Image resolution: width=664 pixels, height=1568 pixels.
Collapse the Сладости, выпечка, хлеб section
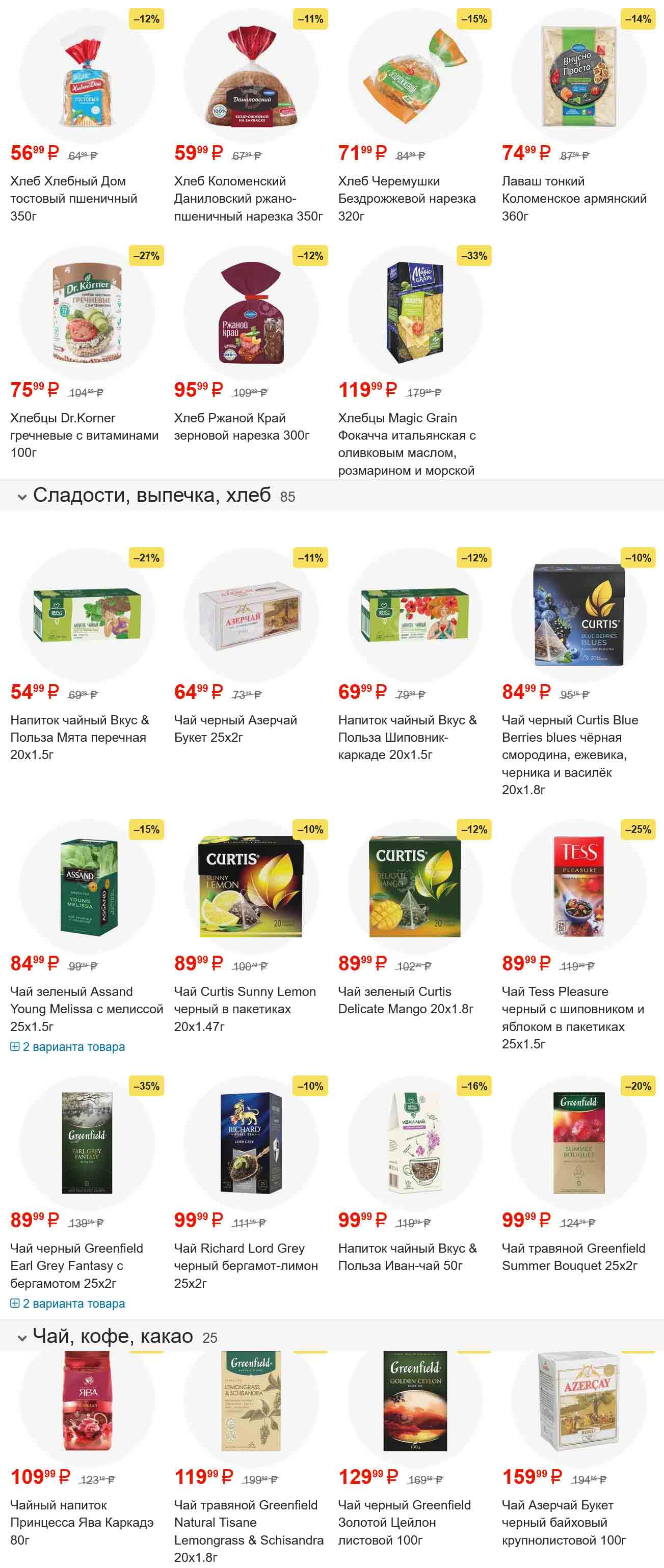coord(22,497)
